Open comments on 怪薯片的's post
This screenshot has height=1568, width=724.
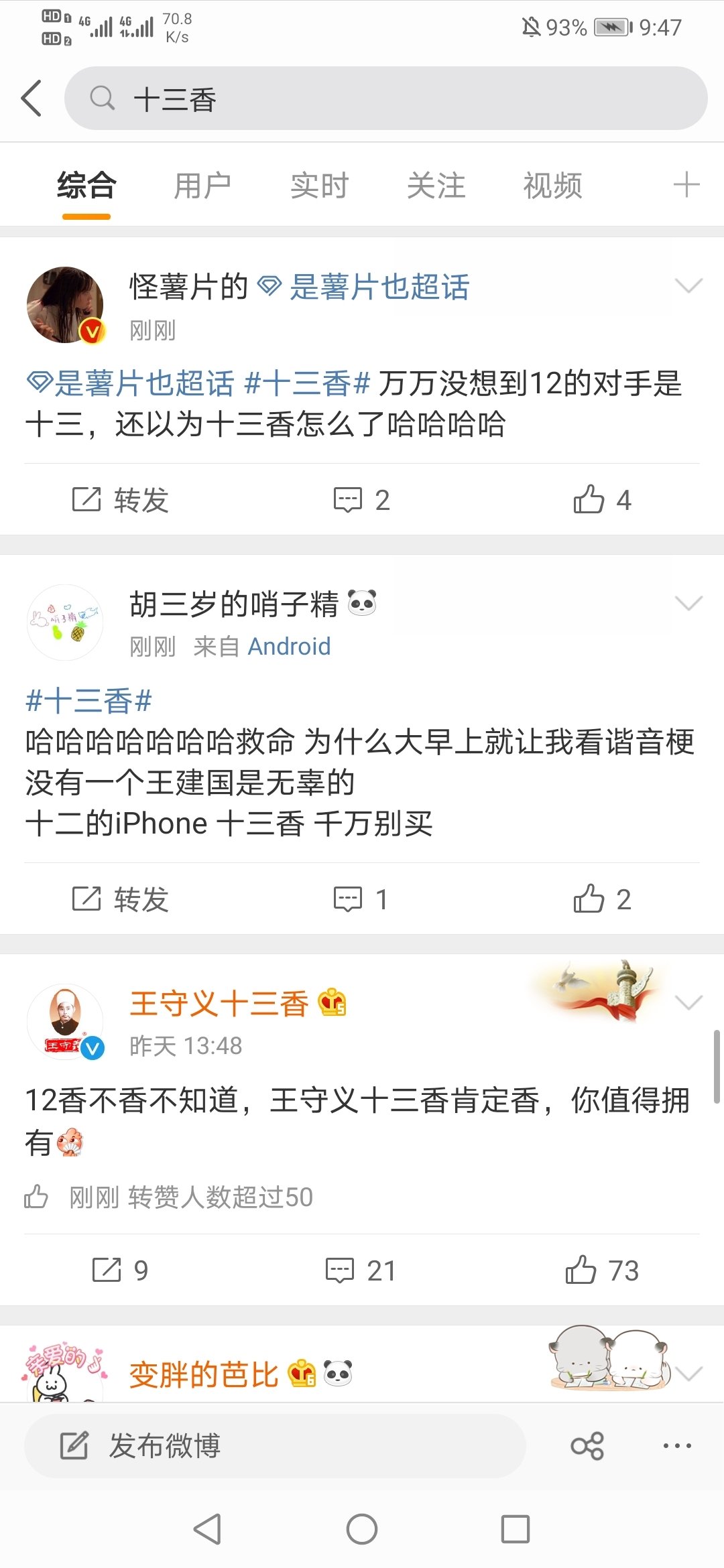(x=361, y=500)
